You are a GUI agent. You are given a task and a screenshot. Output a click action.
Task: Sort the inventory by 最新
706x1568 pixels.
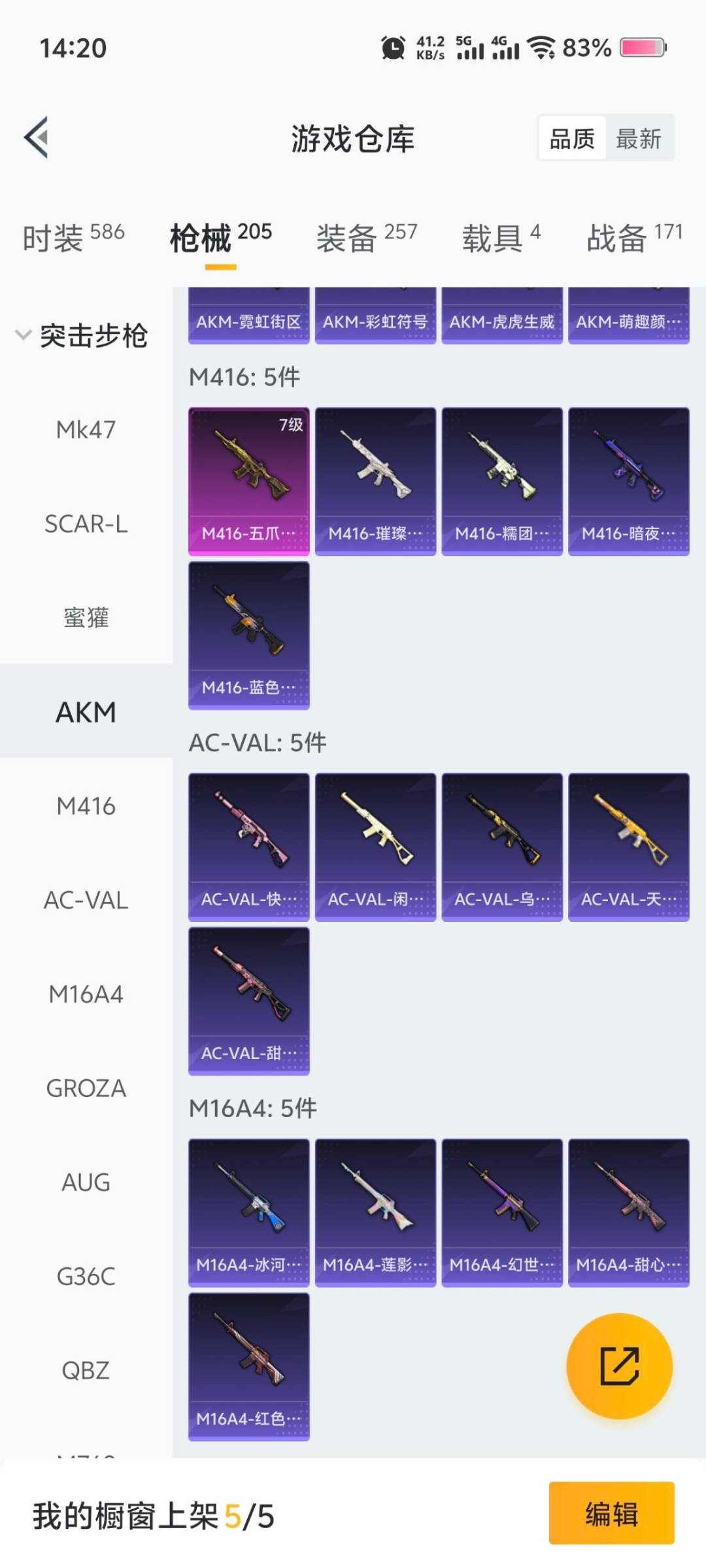tap(639, 139)
